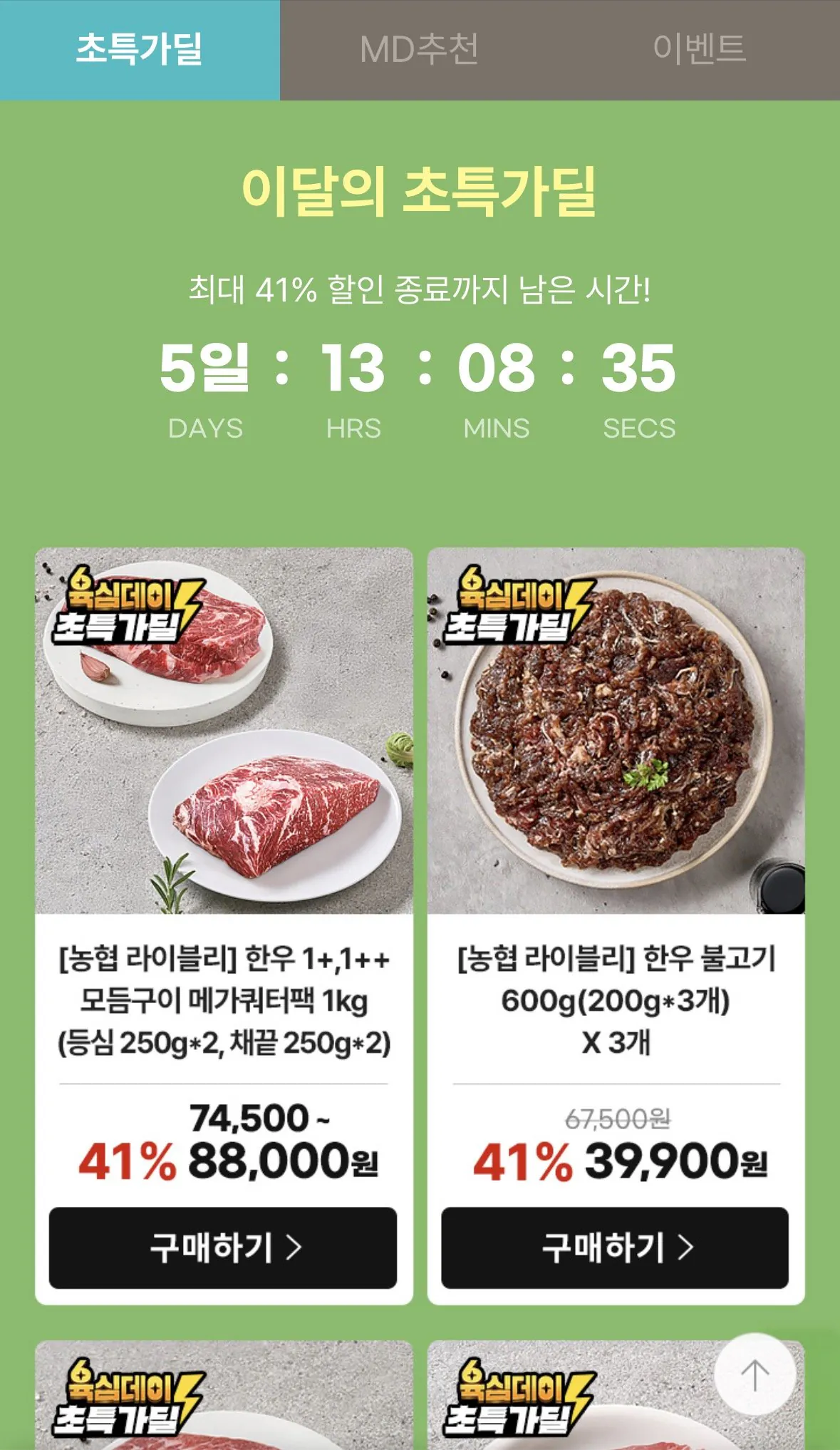Image resolution: width=840 pixels, height=1450 pixels.
Task: Open the 이벤트 tab
Action: (x=702, y=48)
